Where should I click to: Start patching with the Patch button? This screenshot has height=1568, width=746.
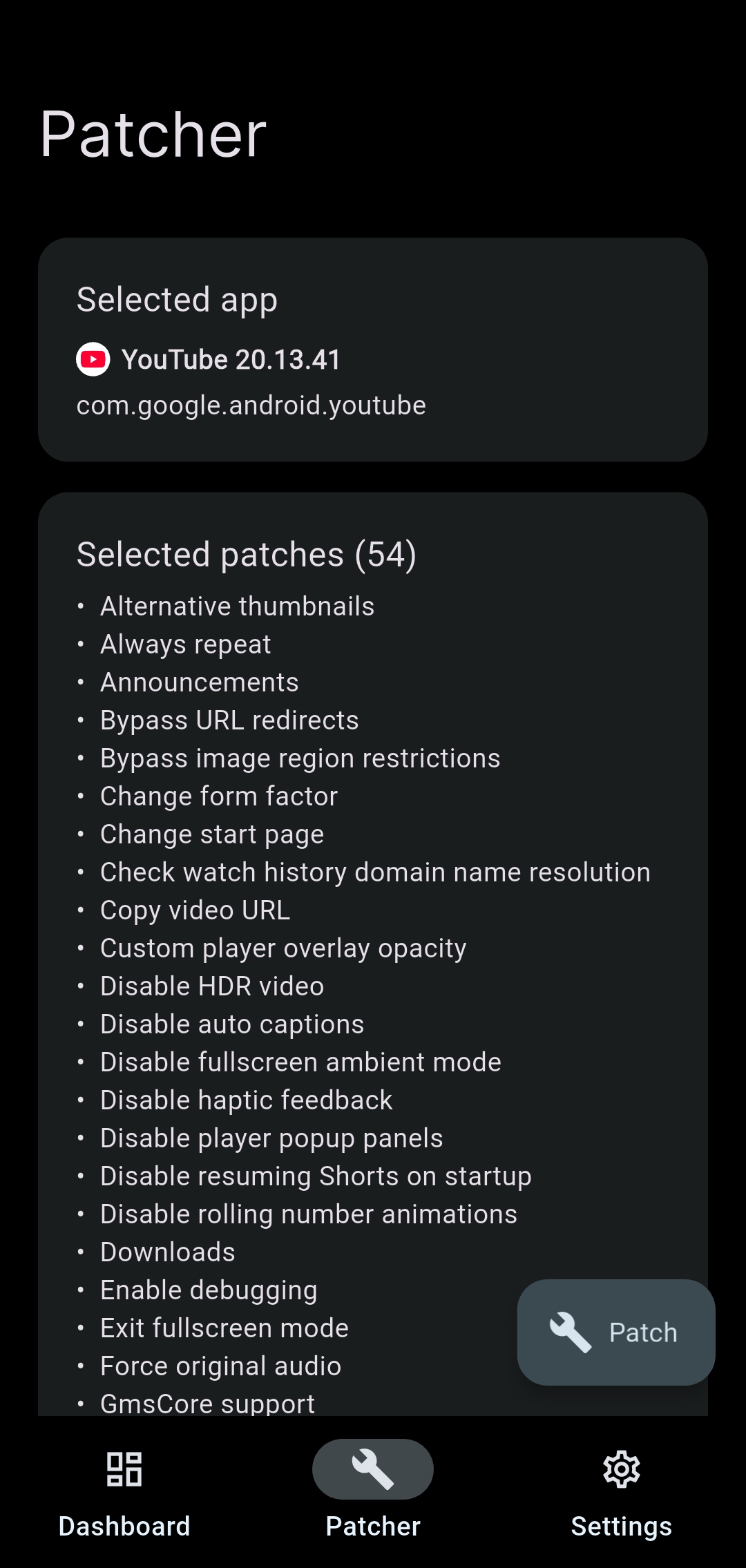[615, 1332]
